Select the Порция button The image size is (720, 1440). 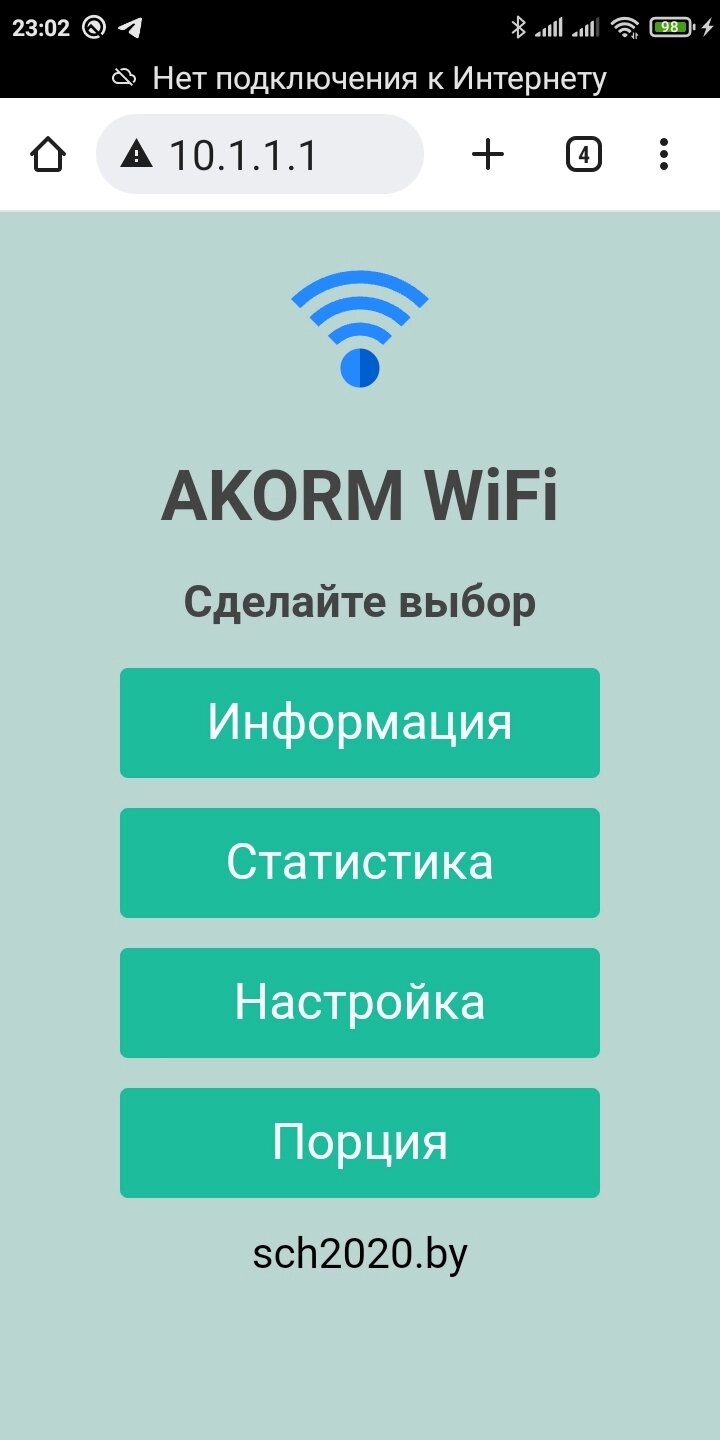click(x=360, y=1143)
